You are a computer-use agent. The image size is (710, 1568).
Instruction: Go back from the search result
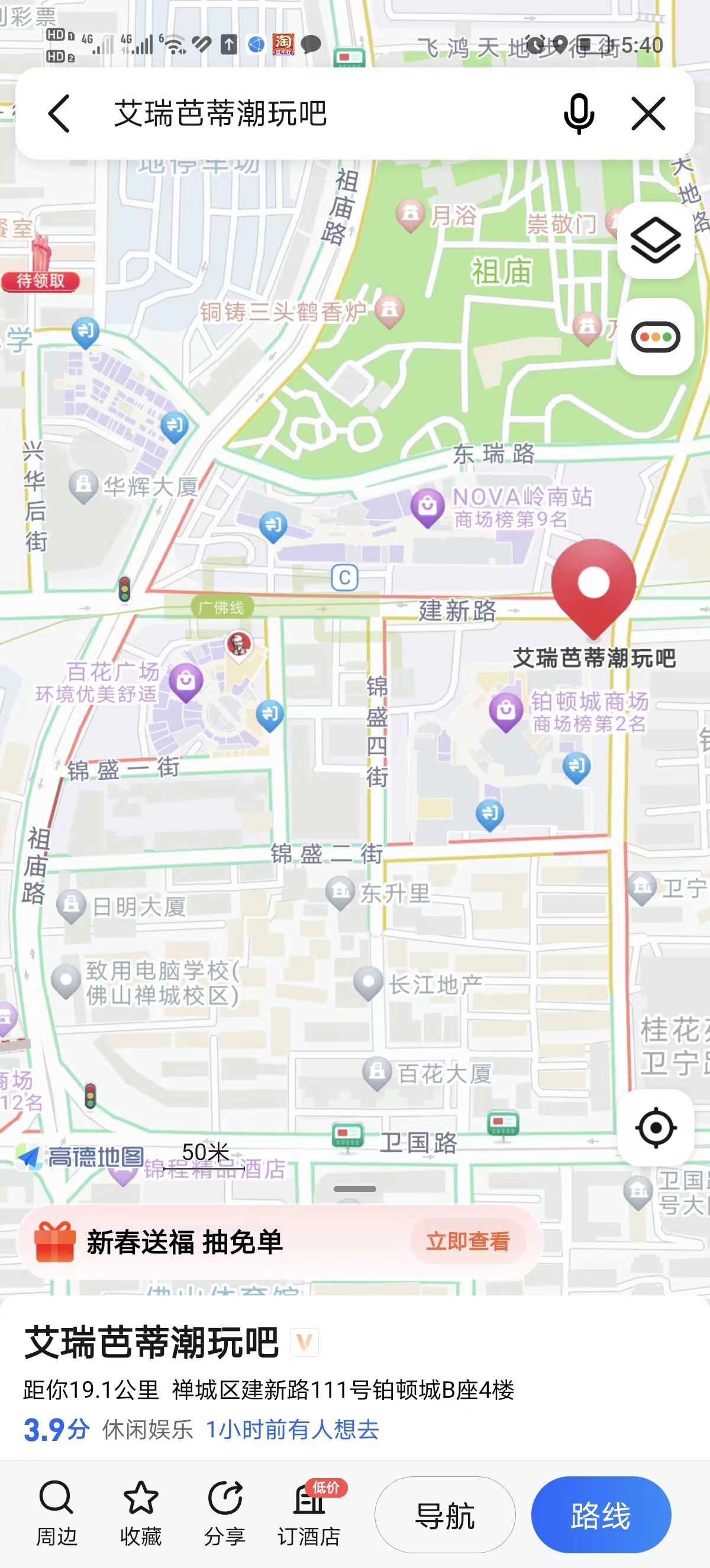(59, 114)
